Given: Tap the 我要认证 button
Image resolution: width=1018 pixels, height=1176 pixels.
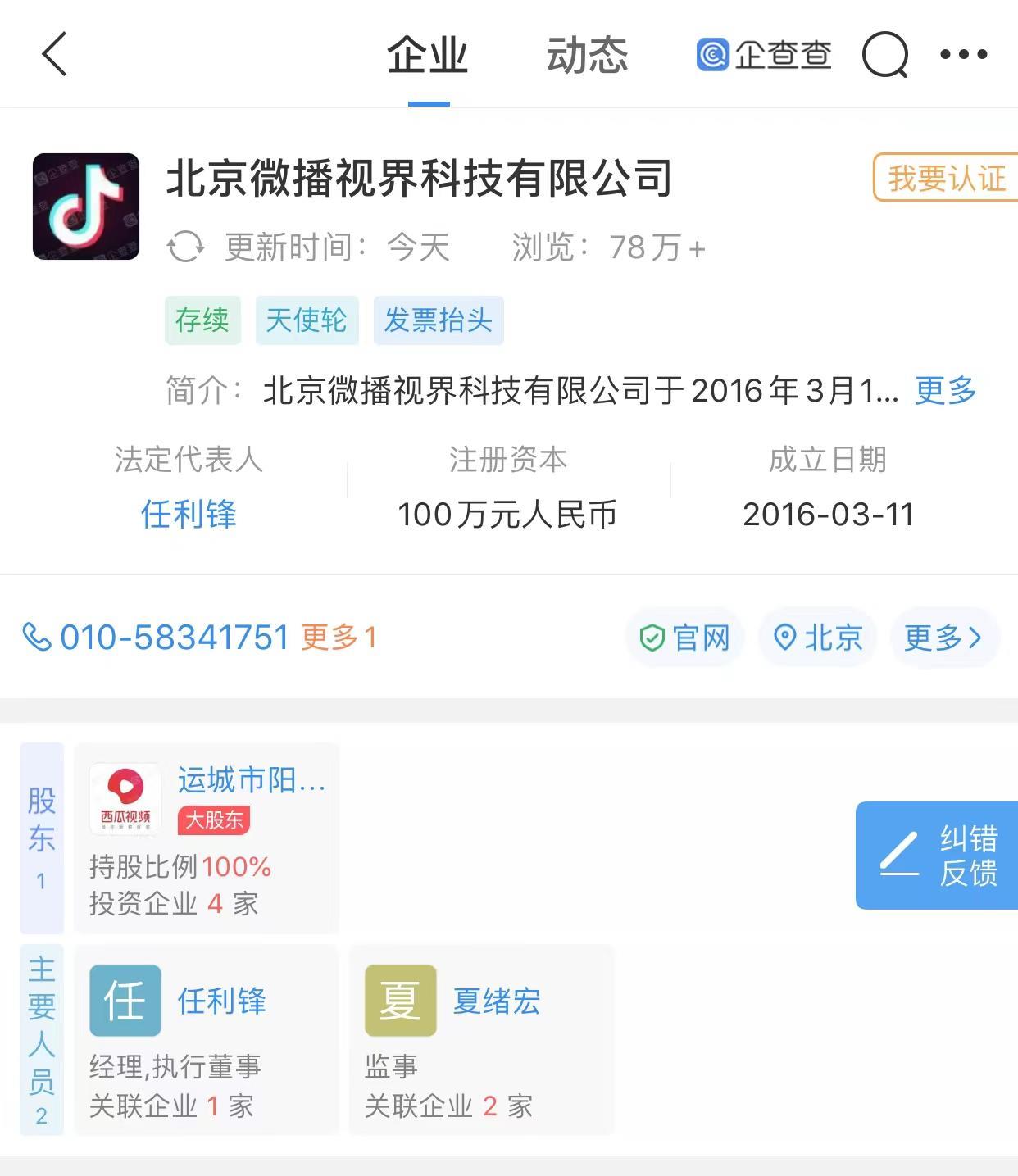Looking at the screenshot, I should [946, 178].
